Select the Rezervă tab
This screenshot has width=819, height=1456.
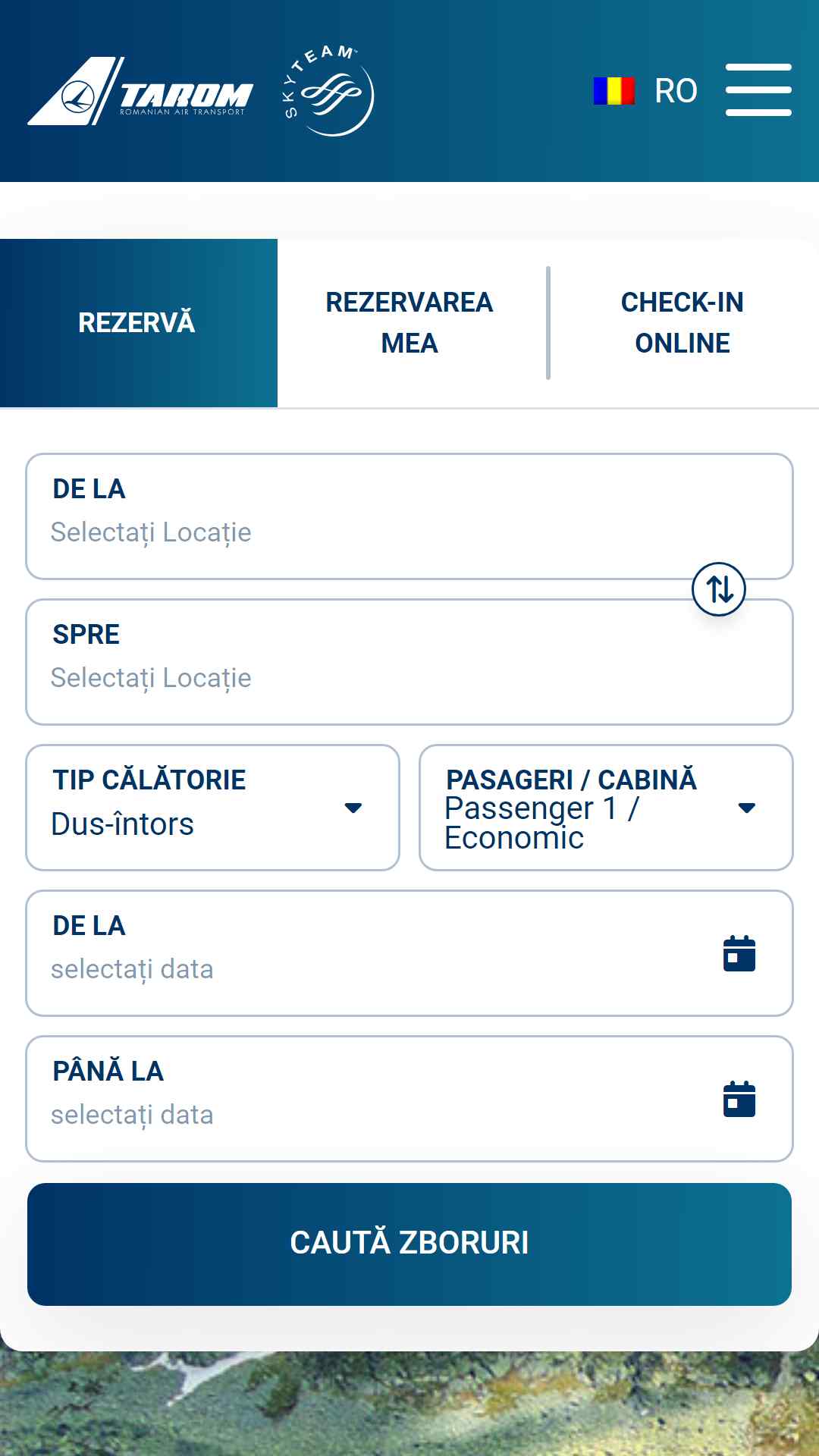pyautogui.click(x=139, y=323)
